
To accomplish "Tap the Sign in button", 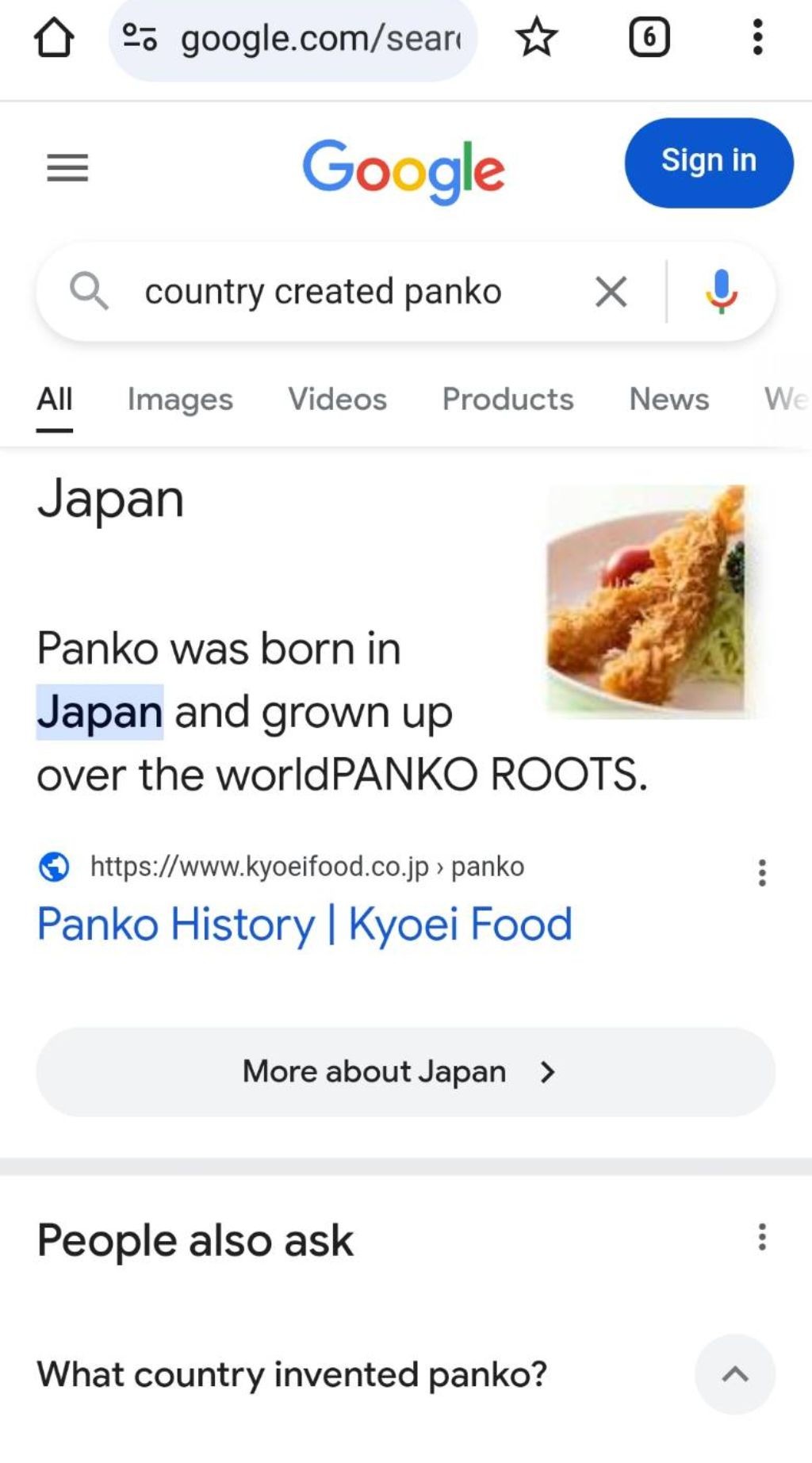I will (709, 163).
